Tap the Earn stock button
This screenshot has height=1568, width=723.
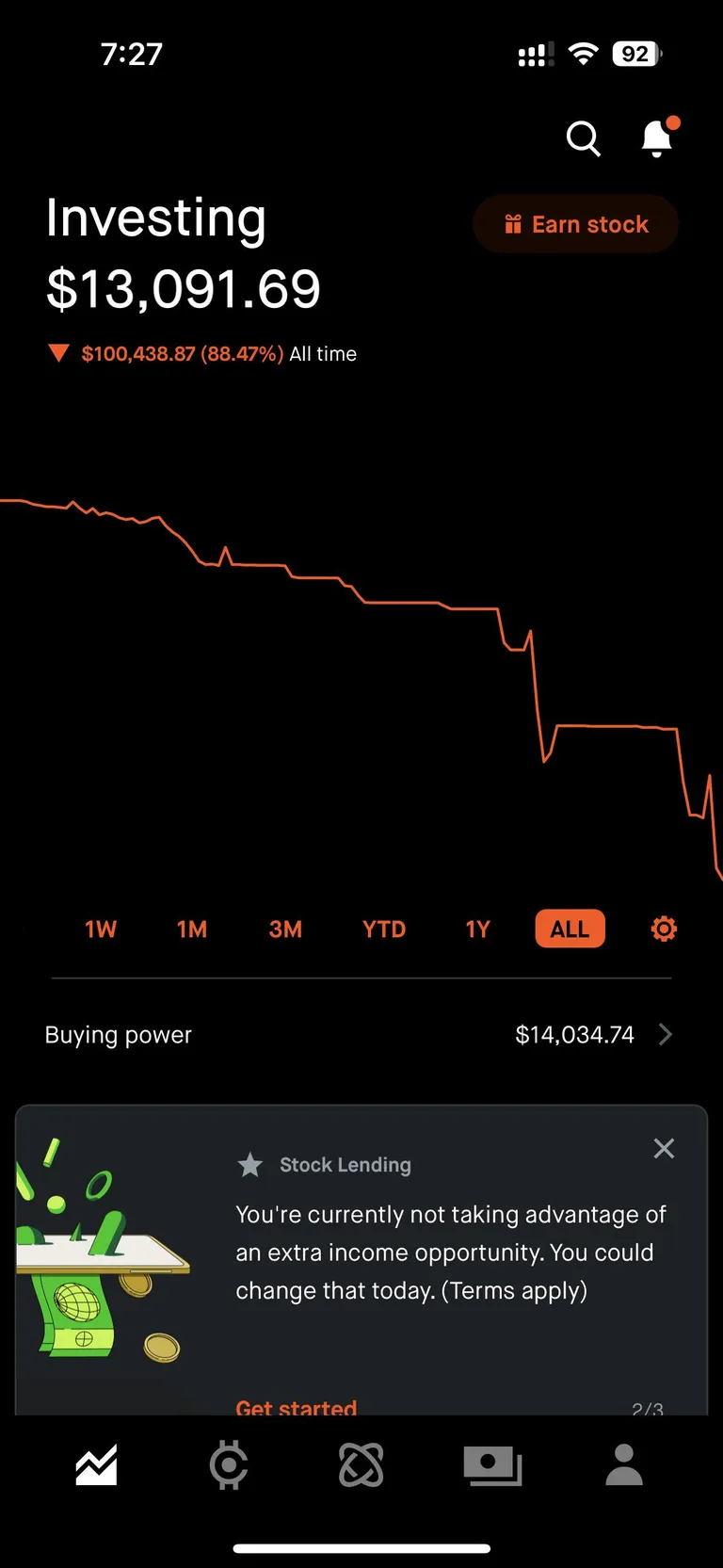coord(575,223)
